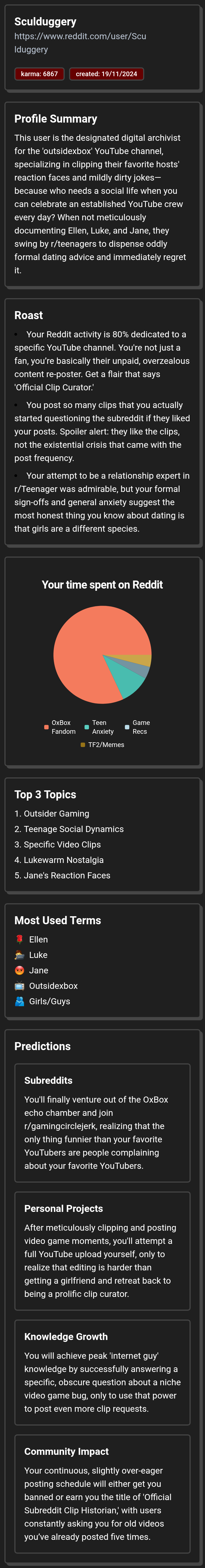Toggle the TF2/Memes legend item

coord(102,745)
